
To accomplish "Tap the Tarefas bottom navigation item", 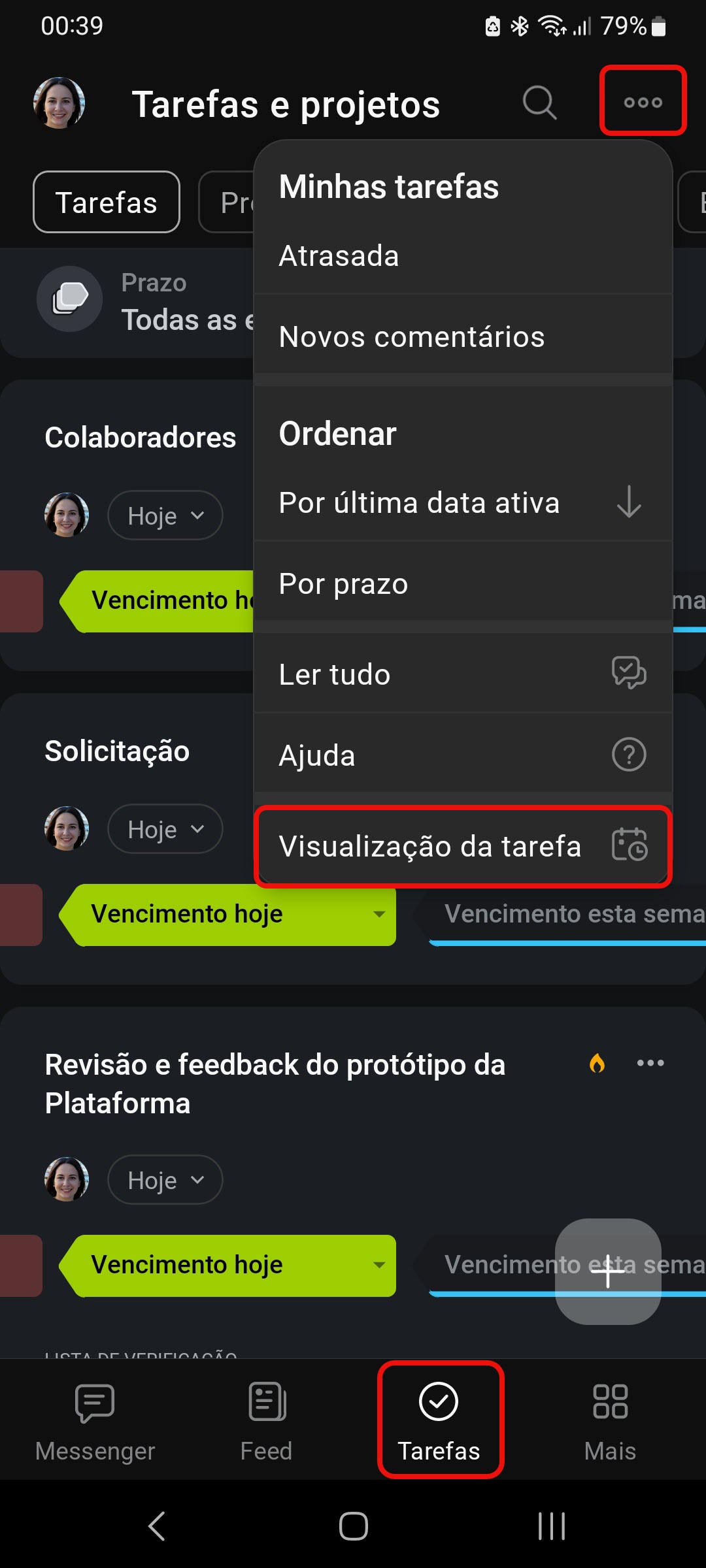I will pos(439,1420).
